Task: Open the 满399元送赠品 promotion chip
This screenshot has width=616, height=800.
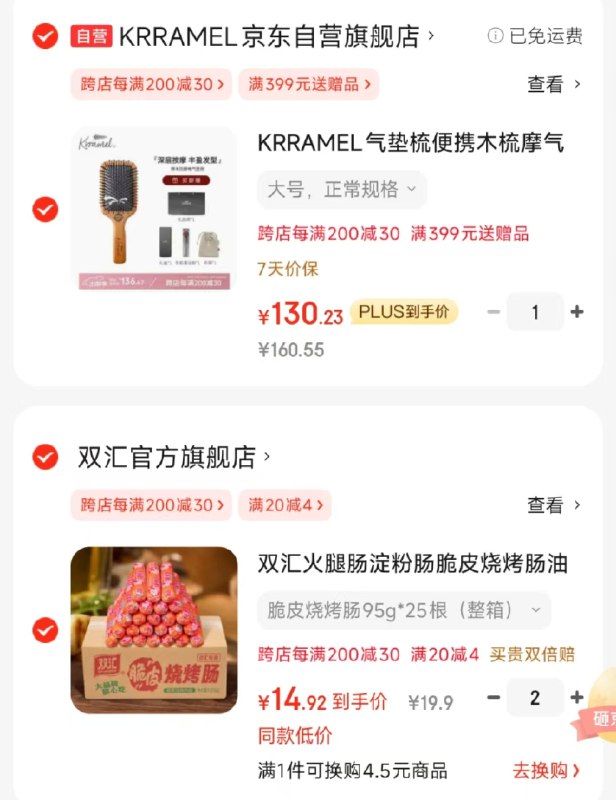Action: click(309, 85)
